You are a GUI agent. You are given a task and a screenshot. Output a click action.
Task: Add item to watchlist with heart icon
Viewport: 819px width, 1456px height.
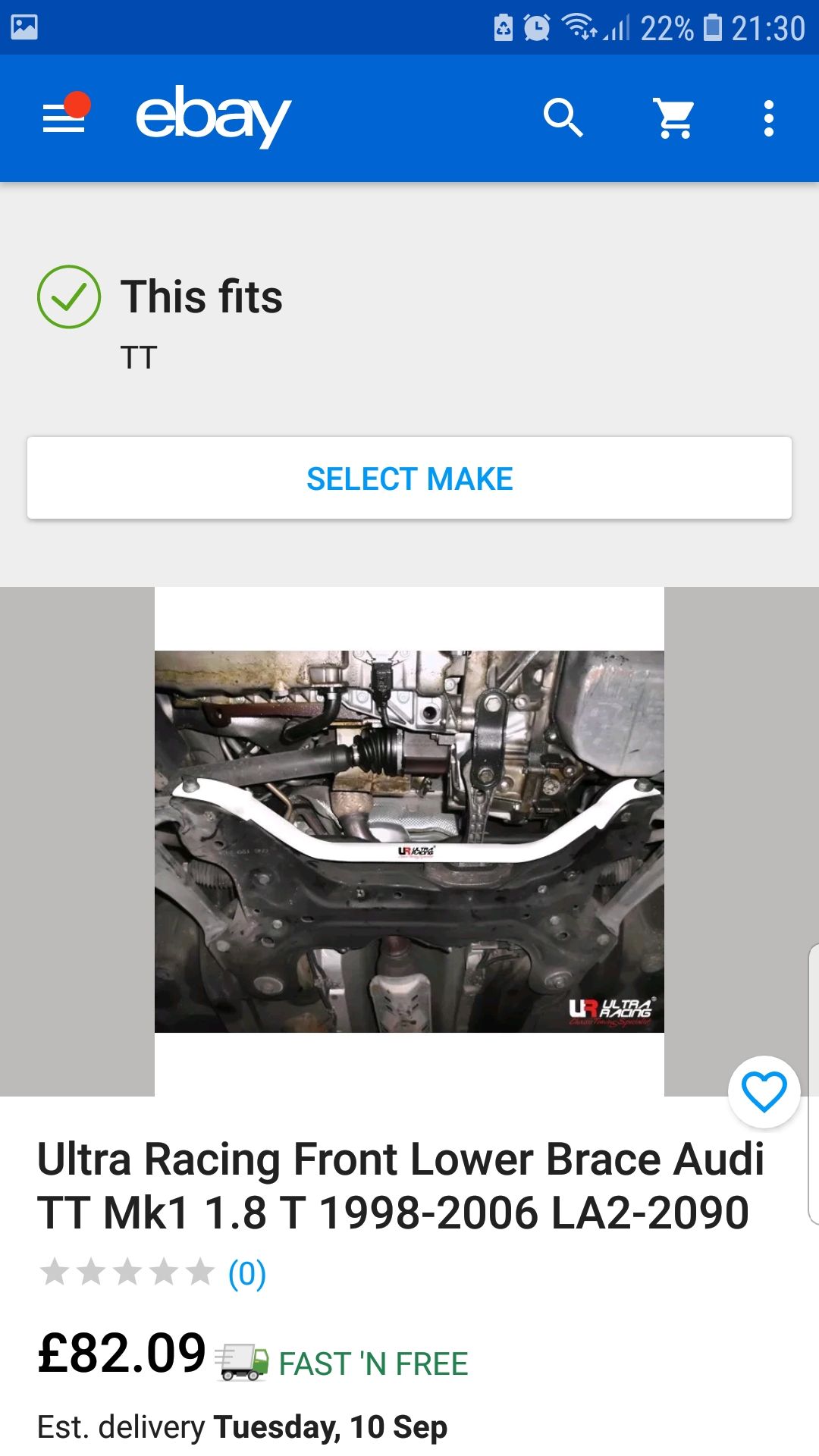pyautogui.click(x=764, y=1092)
